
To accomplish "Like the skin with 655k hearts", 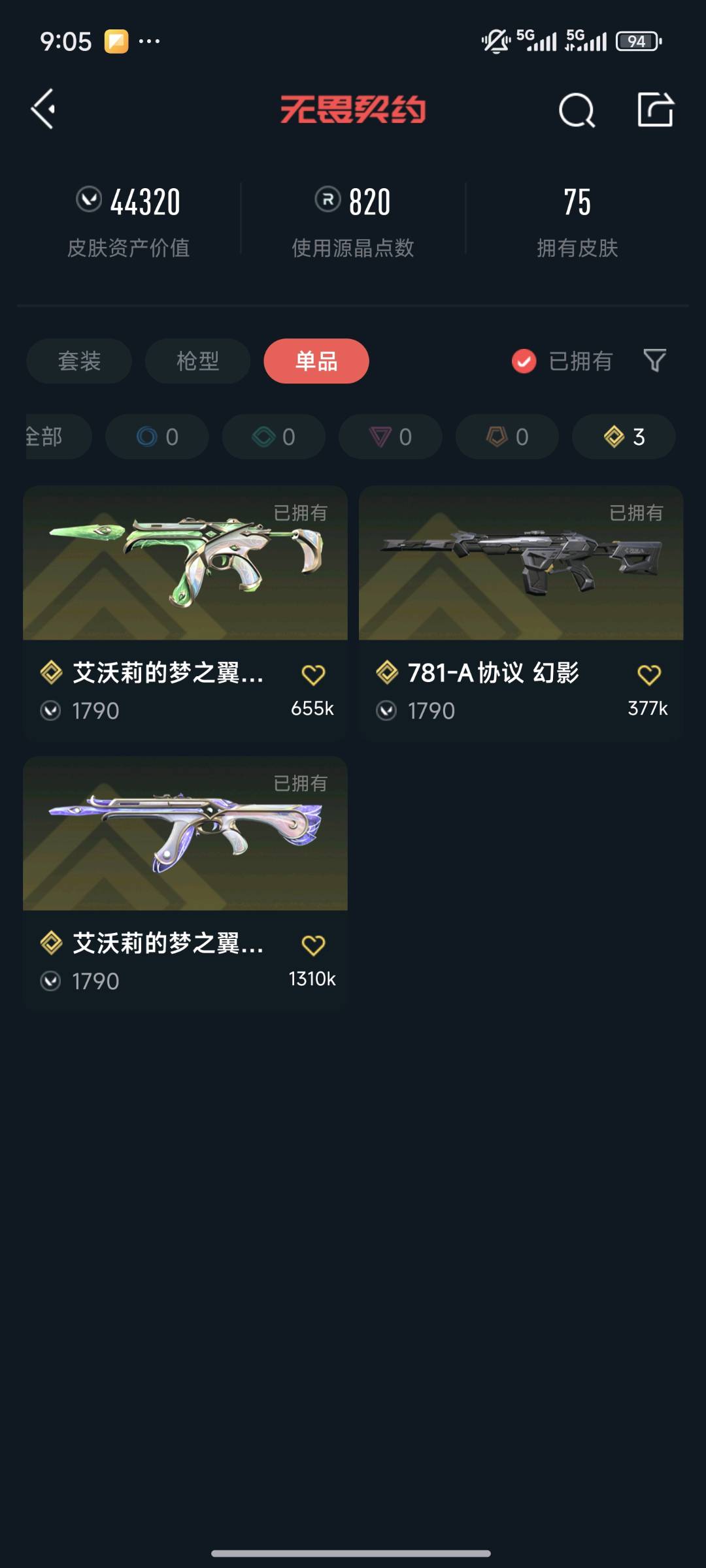I will tap(313, 674).
